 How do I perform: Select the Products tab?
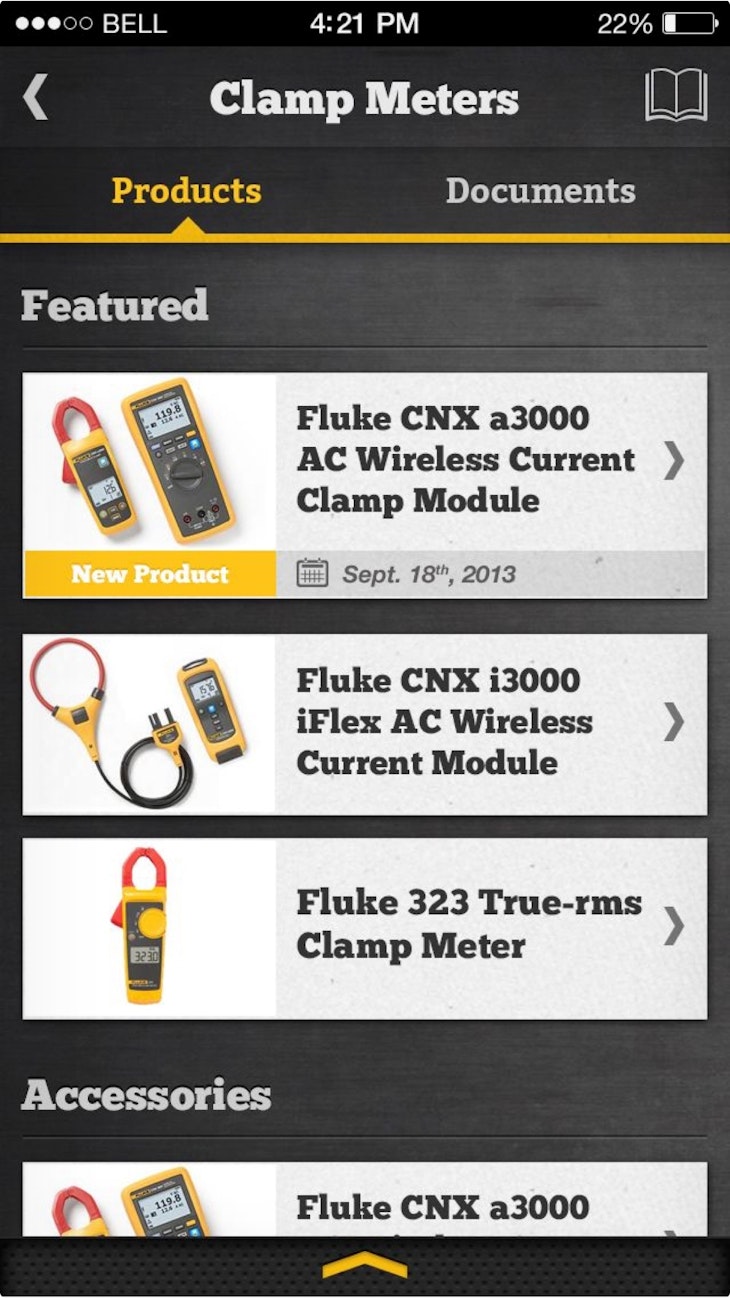[186, 191]
